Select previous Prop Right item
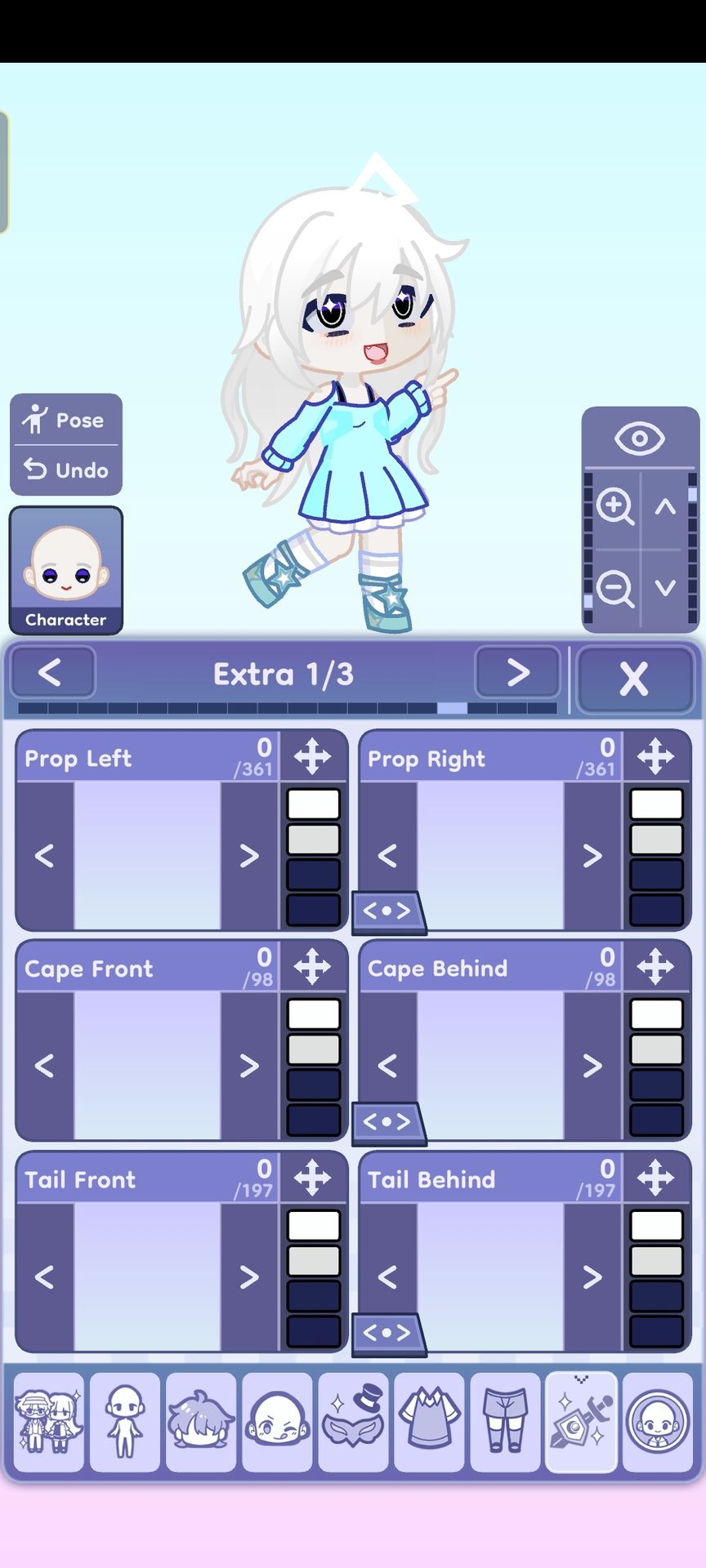This screenshot has width=706, height=1568. pos(388,855)
